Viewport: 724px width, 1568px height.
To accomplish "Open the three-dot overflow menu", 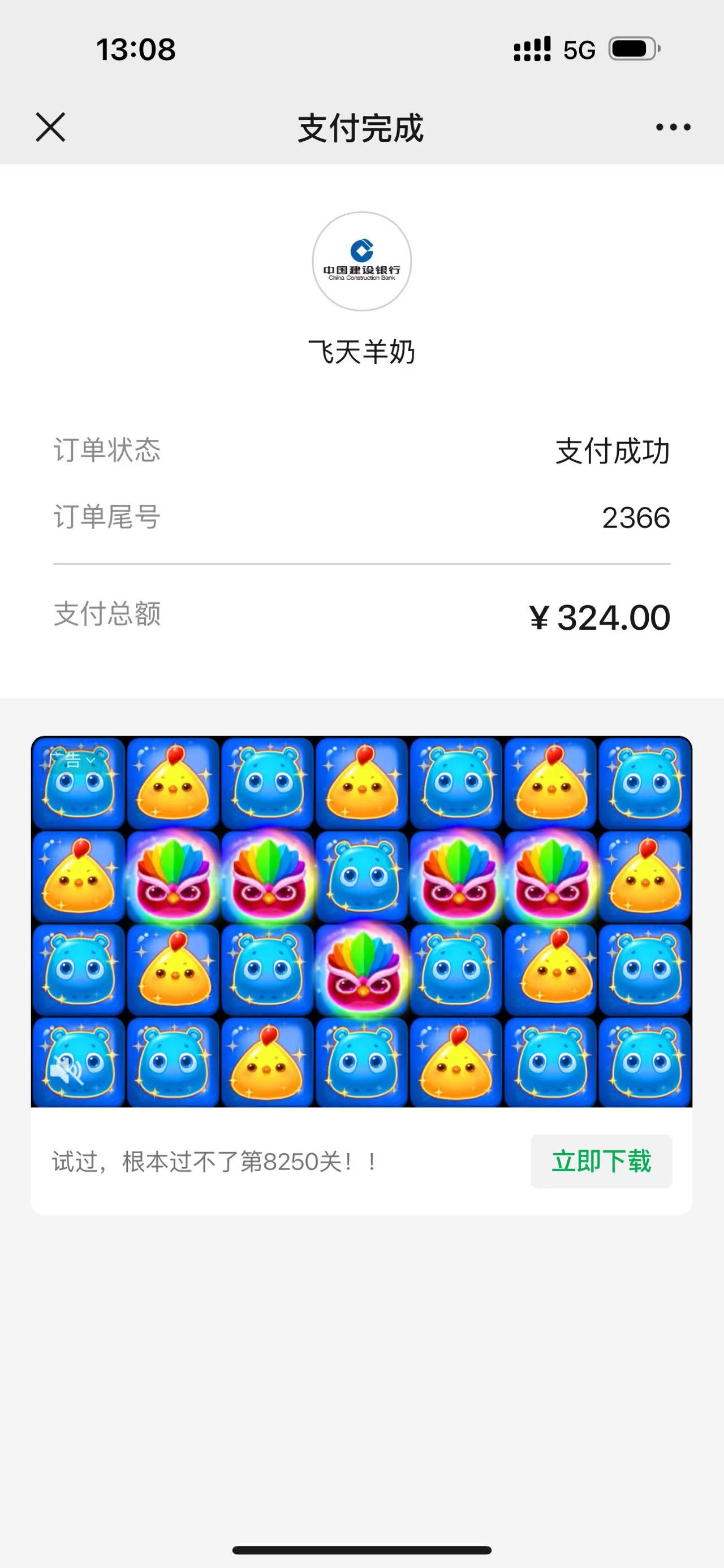I will (673, 127).
